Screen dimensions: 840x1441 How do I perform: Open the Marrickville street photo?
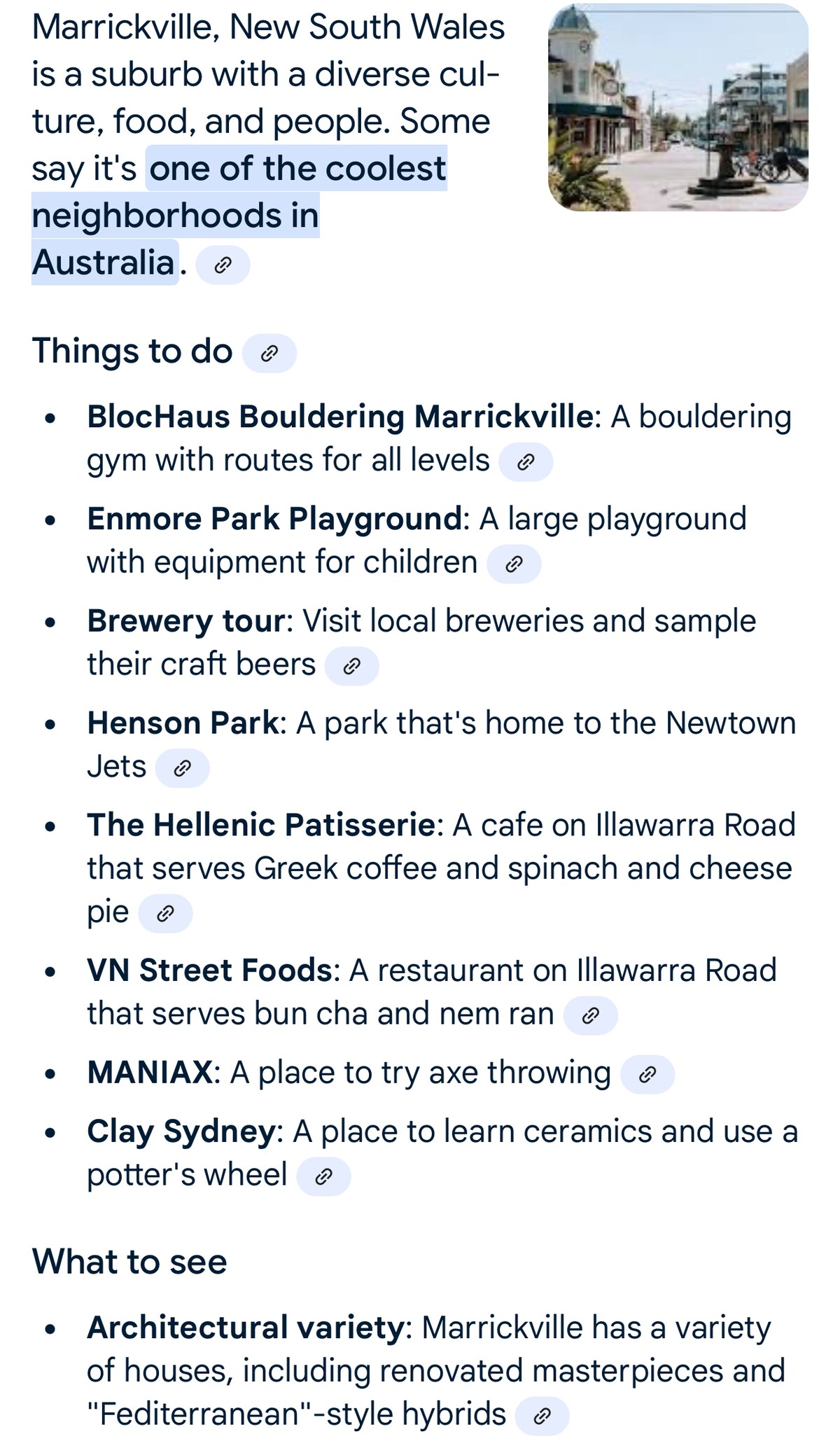coord(678,107)
